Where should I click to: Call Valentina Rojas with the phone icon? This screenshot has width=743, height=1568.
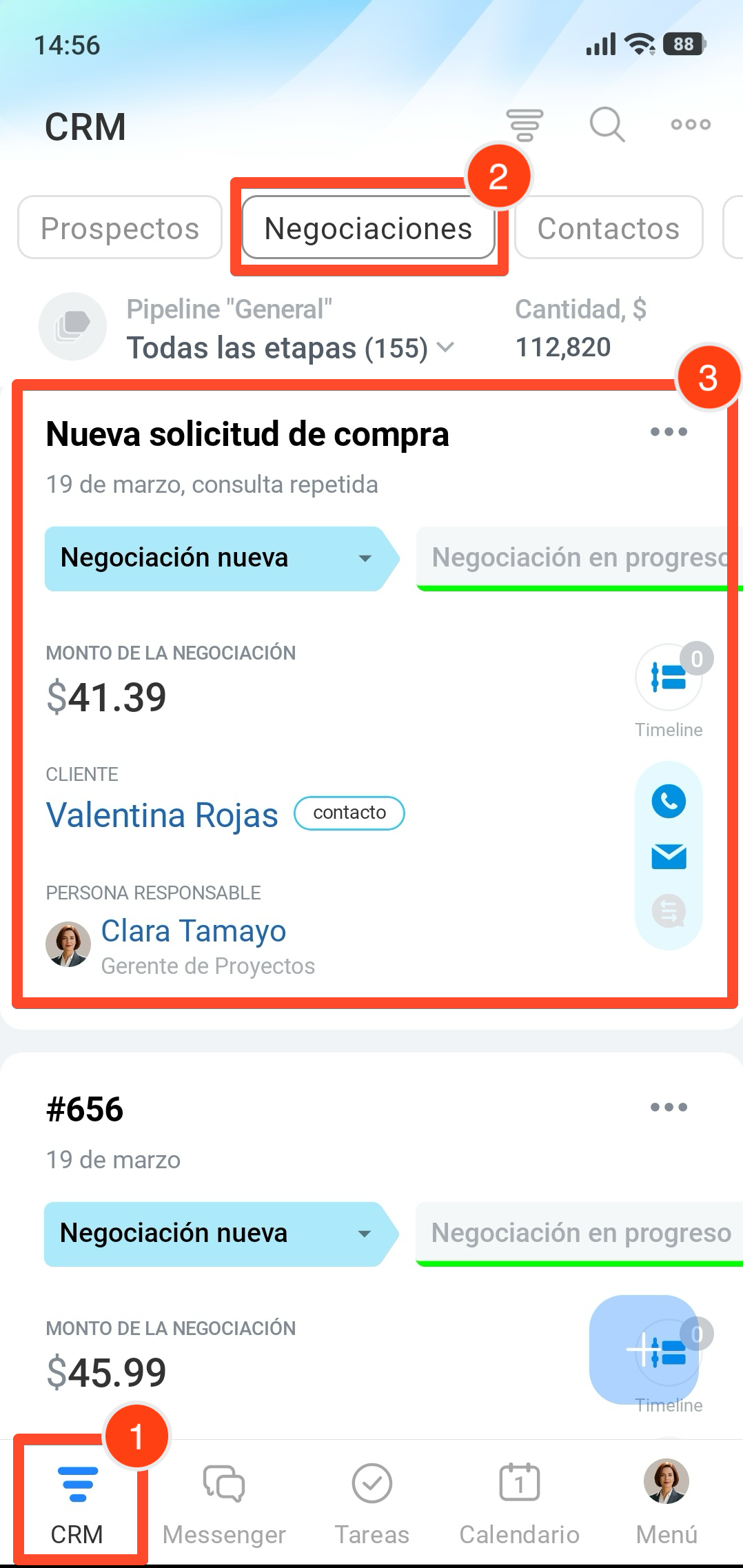point(668,801)
